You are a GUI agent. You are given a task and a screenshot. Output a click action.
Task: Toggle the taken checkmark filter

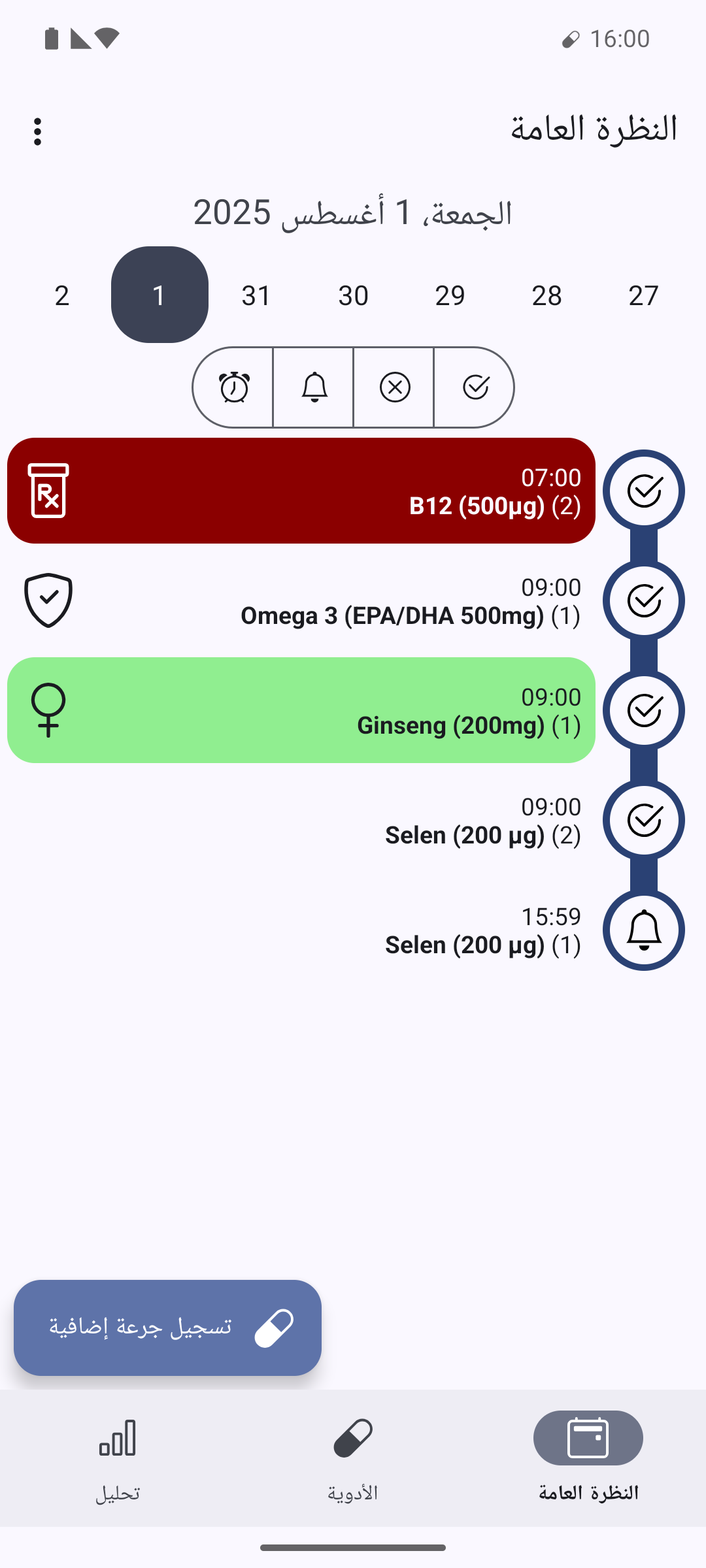[475, 387]
